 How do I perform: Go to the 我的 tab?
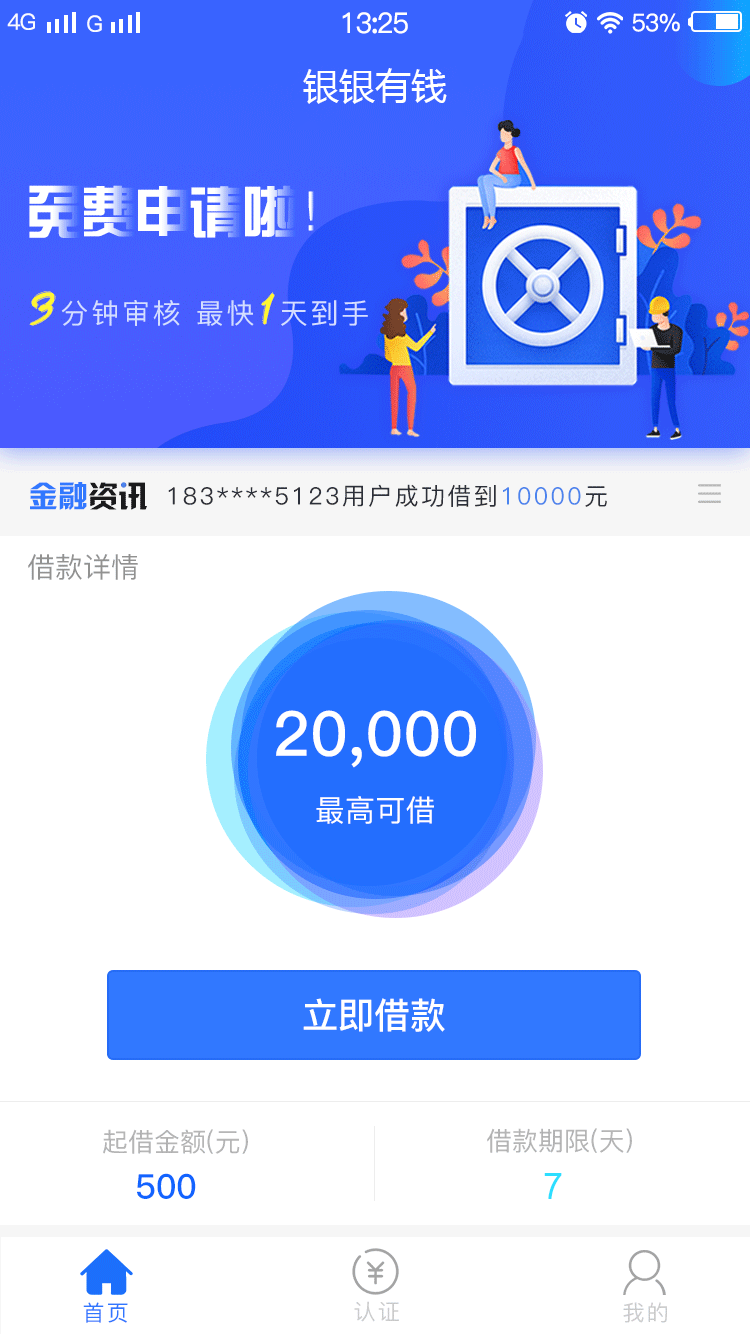point(645,1286)
